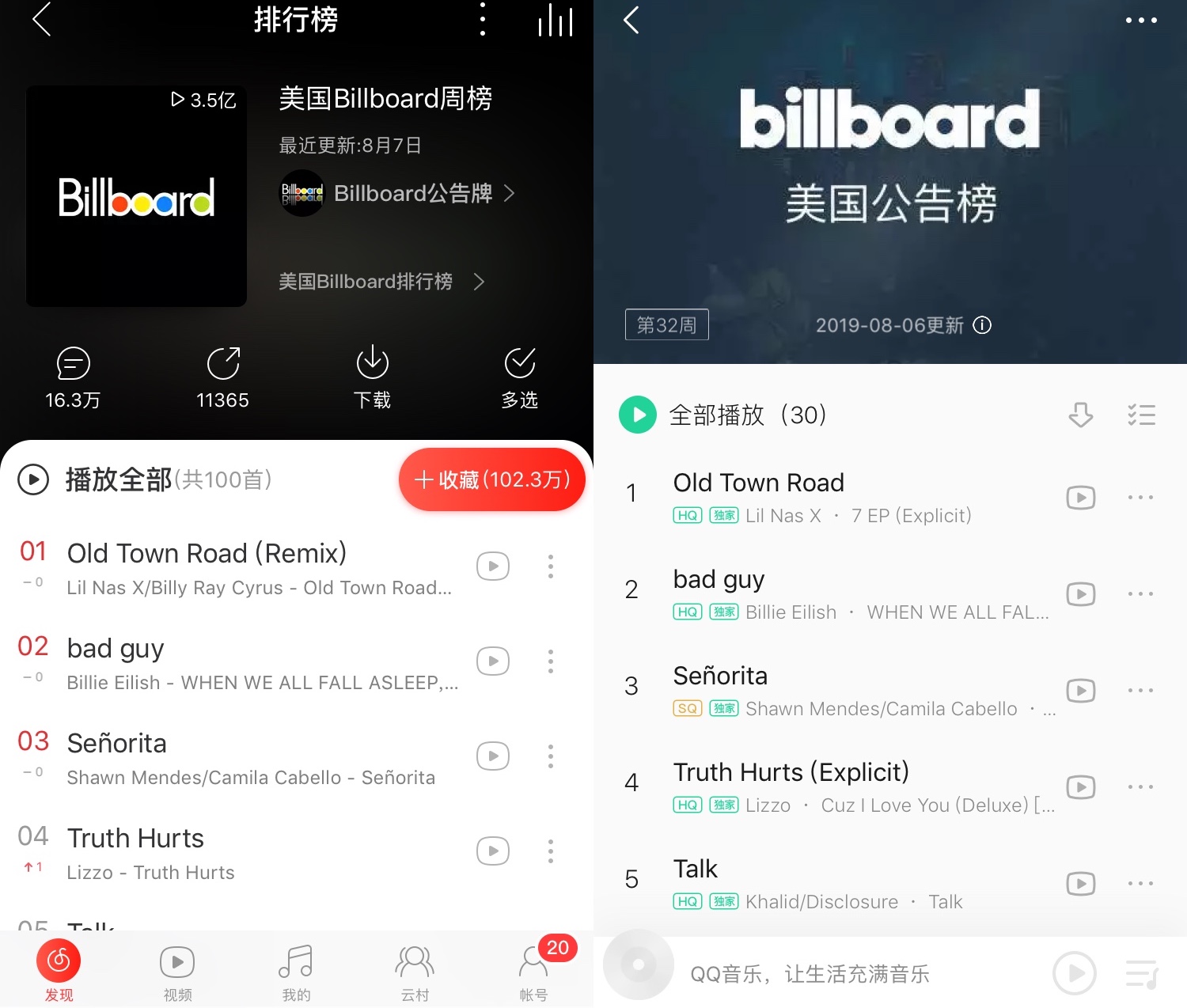View the 16.3万 comments

(73, 377)
